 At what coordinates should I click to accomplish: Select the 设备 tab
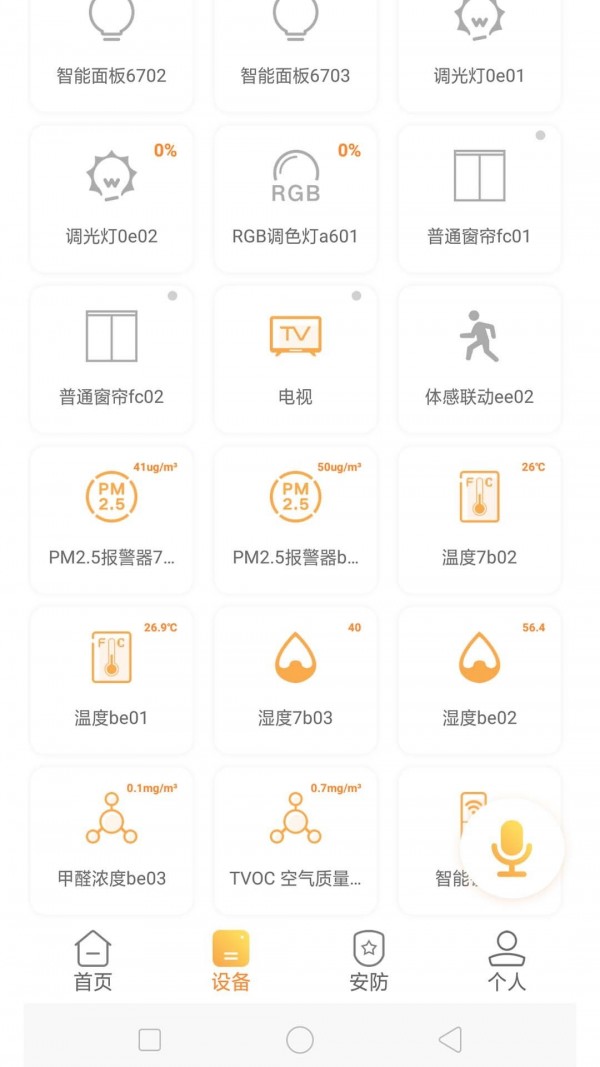231,960
